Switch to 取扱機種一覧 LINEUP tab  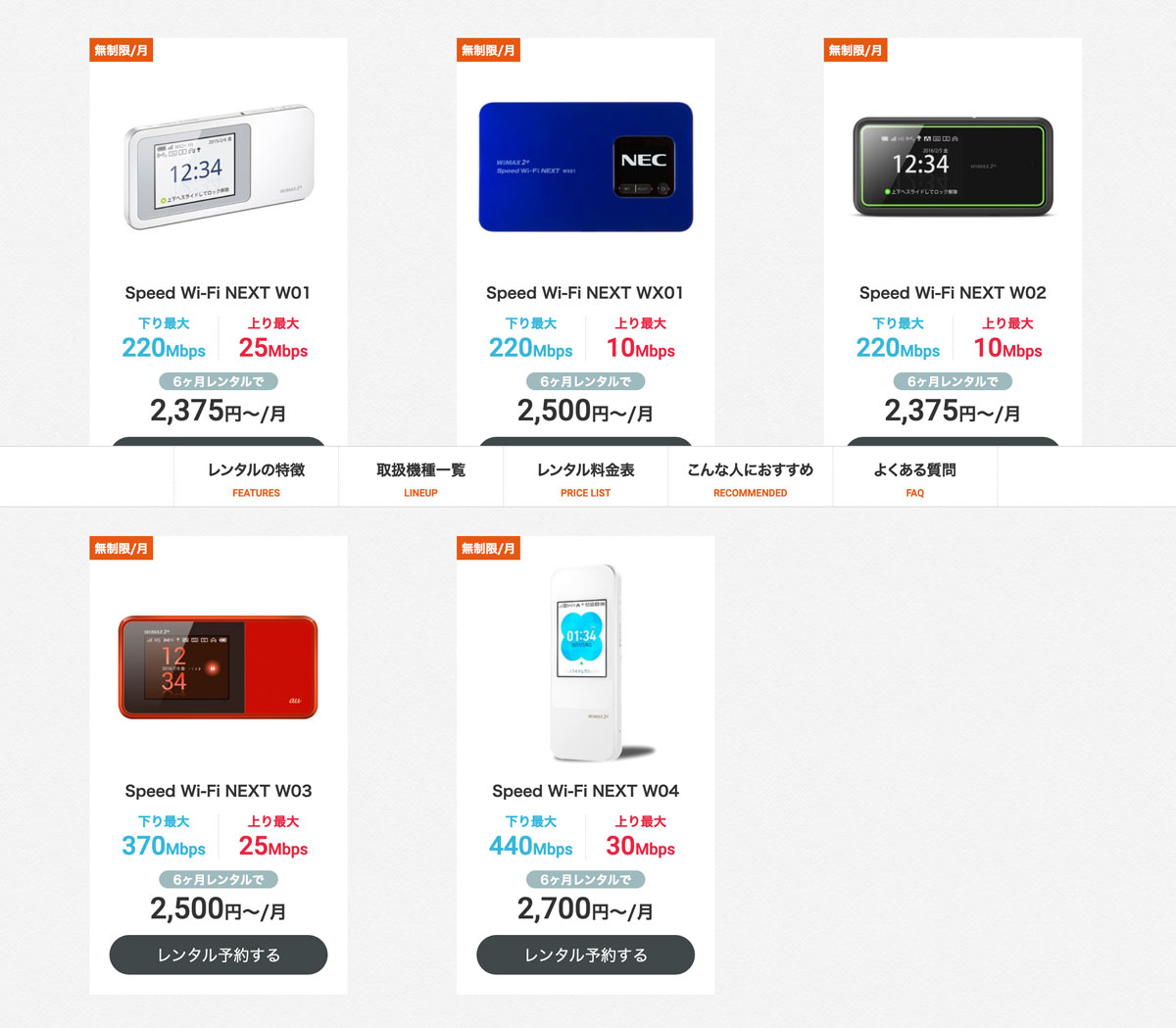point(420,478)
